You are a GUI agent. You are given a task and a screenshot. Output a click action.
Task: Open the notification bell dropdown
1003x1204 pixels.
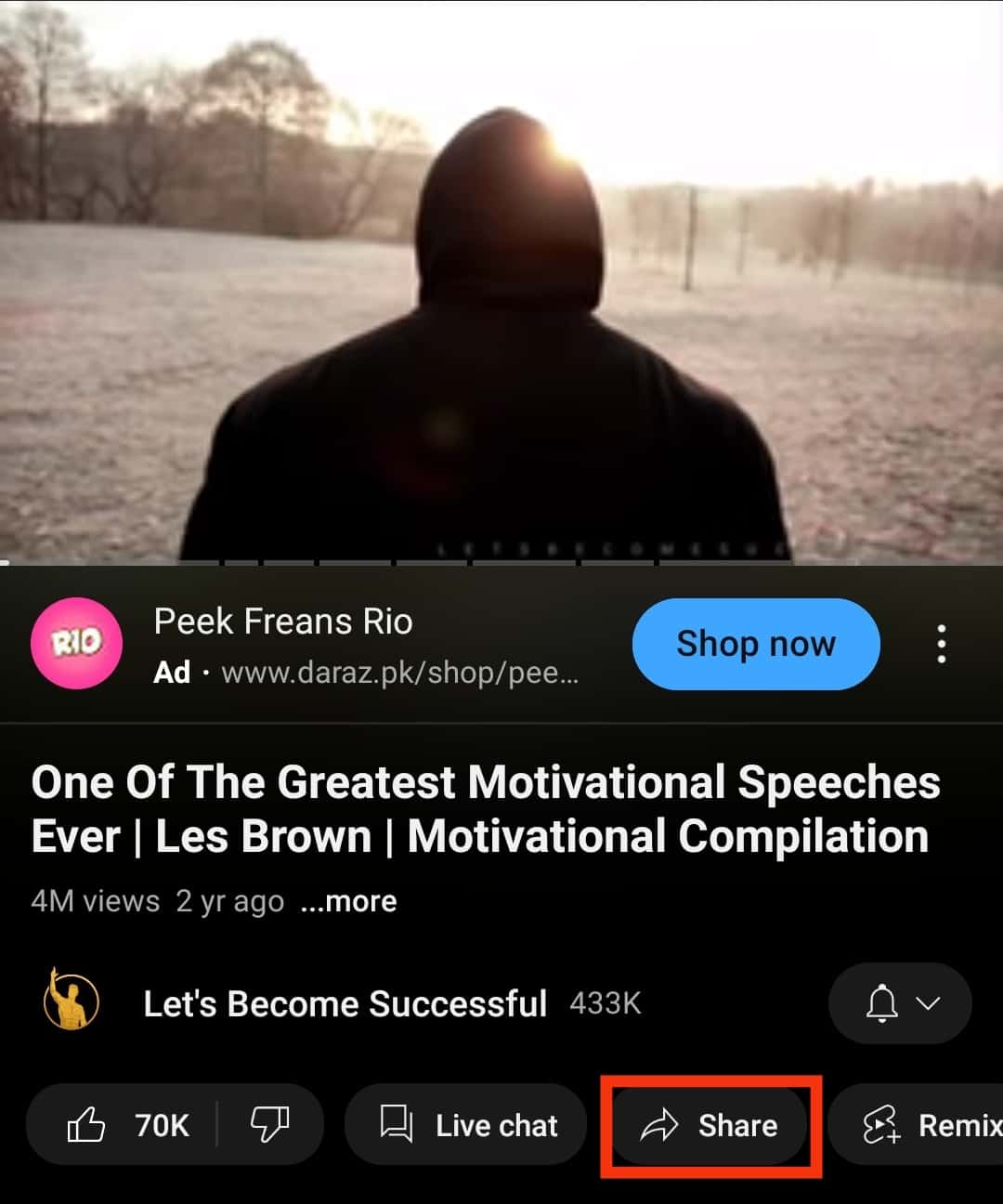click(899, 1003)
